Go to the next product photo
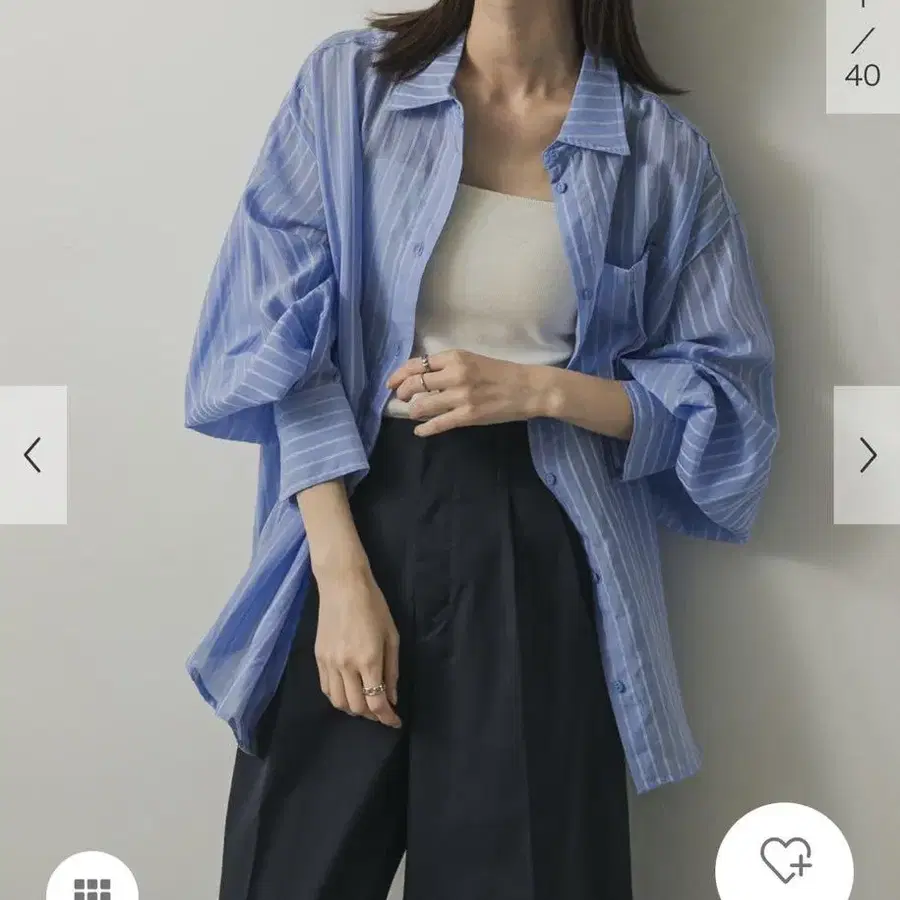 (867, 455)
